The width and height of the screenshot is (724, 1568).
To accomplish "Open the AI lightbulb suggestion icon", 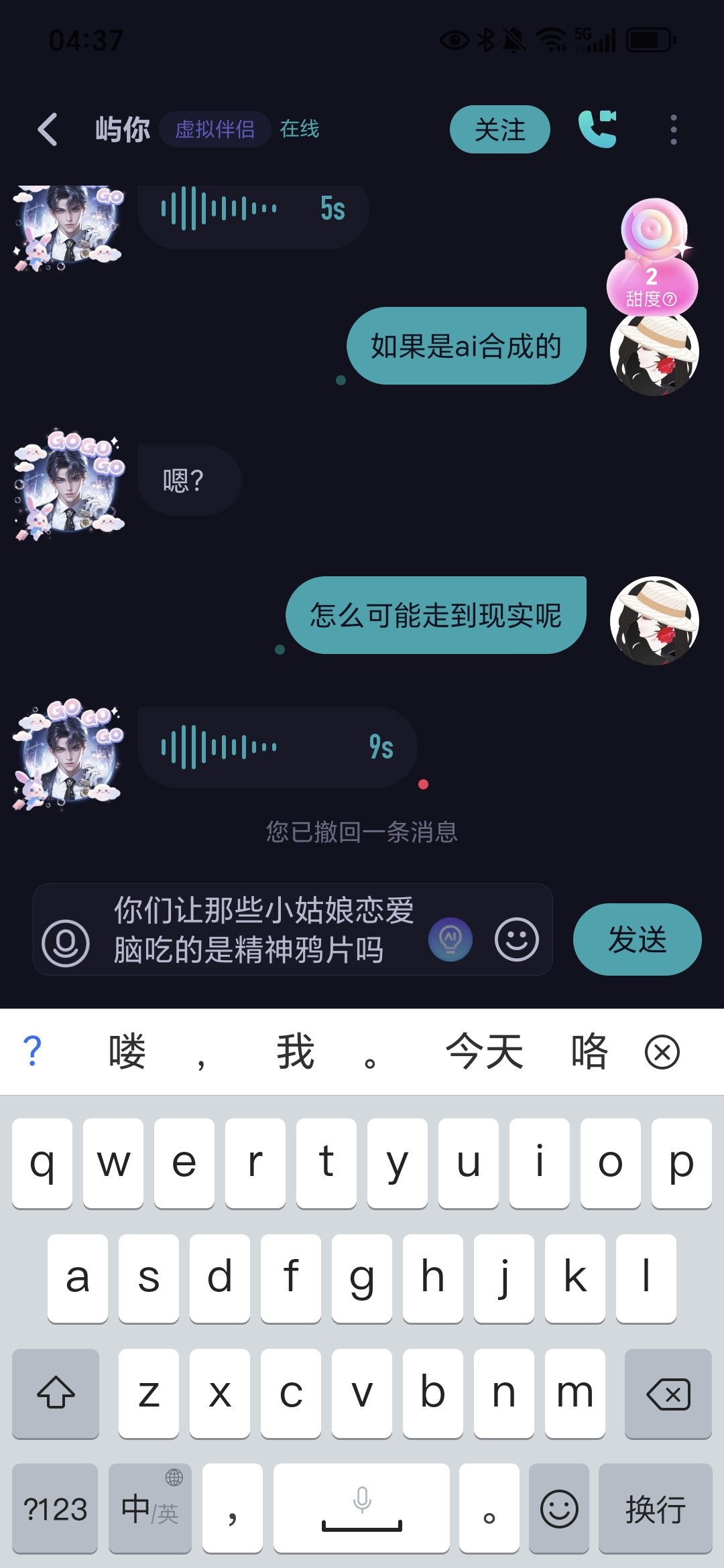I will tap(450, 939).
